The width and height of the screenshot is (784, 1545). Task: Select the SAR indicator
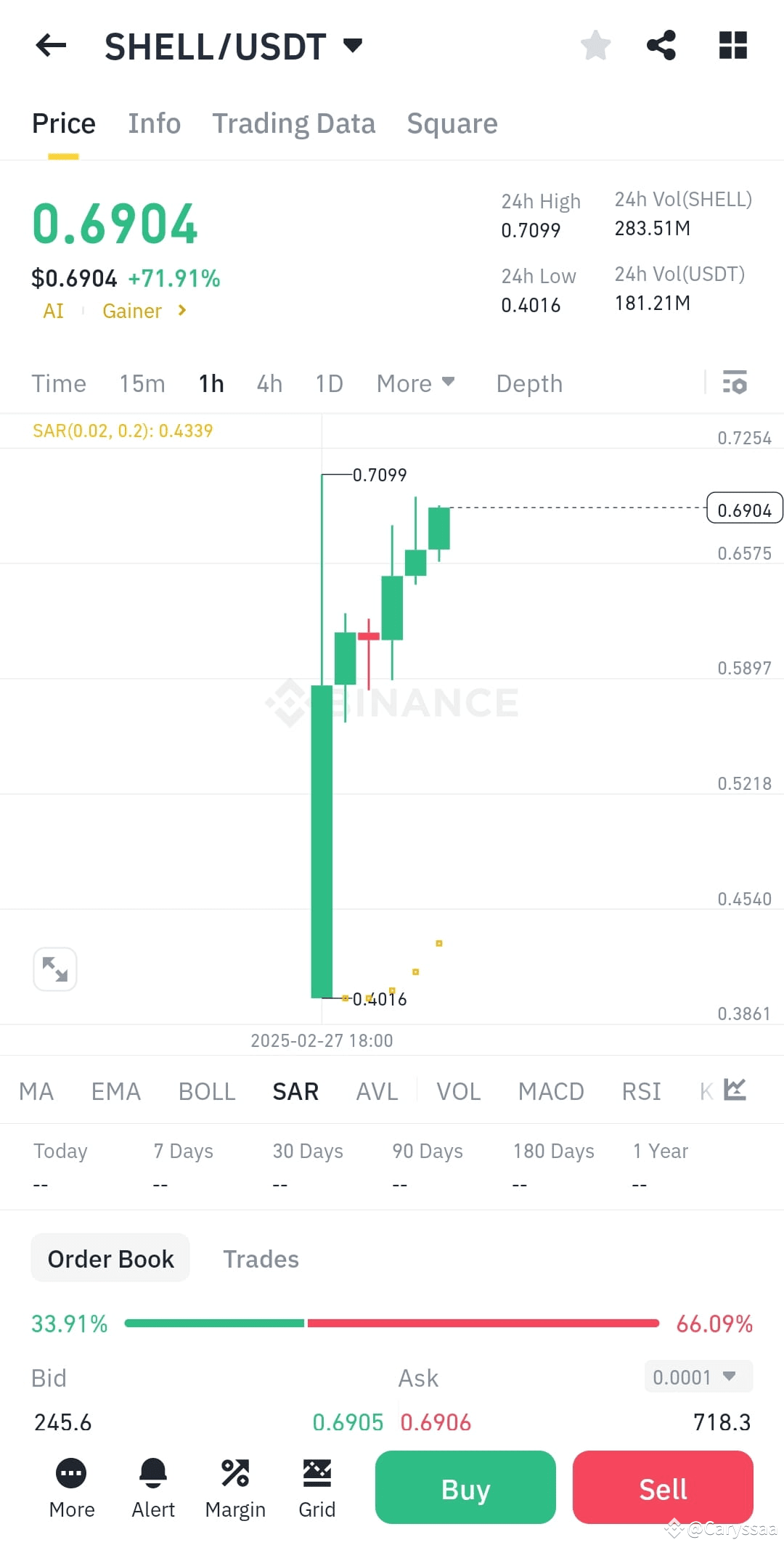[295, 1091]
